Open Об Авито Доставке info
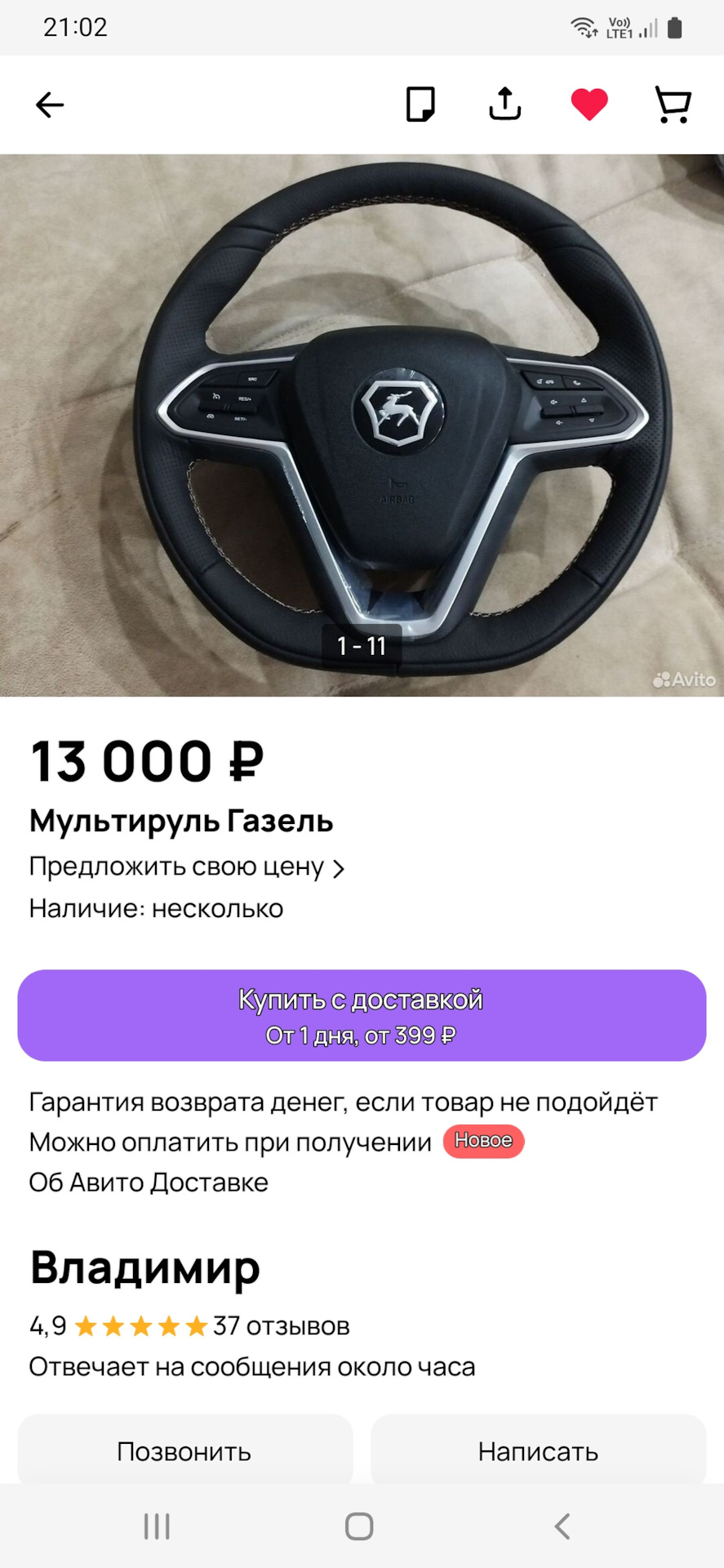This screenshot has height=1568, width=724. click(x=149, y=1182)
